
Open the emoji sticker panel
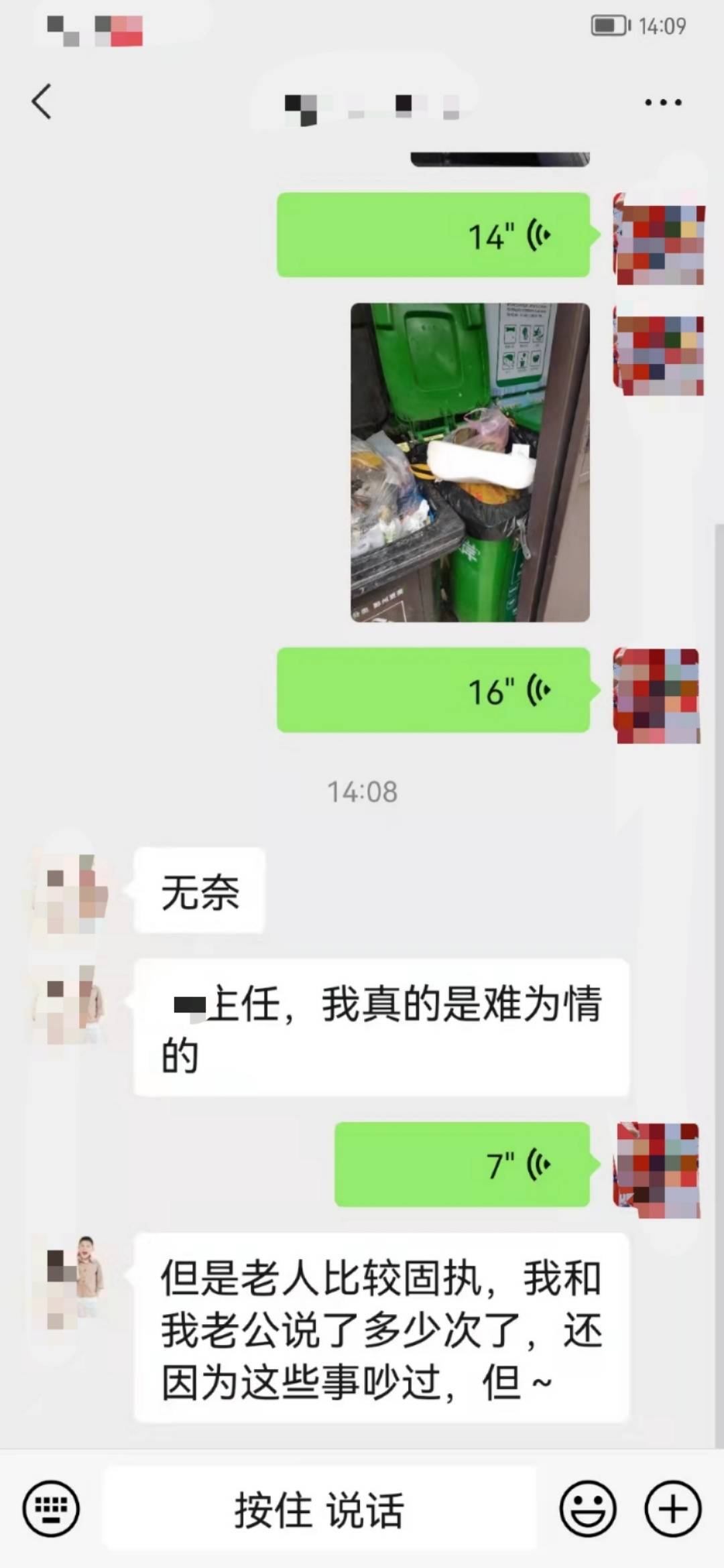click(x=588, y=1509)
